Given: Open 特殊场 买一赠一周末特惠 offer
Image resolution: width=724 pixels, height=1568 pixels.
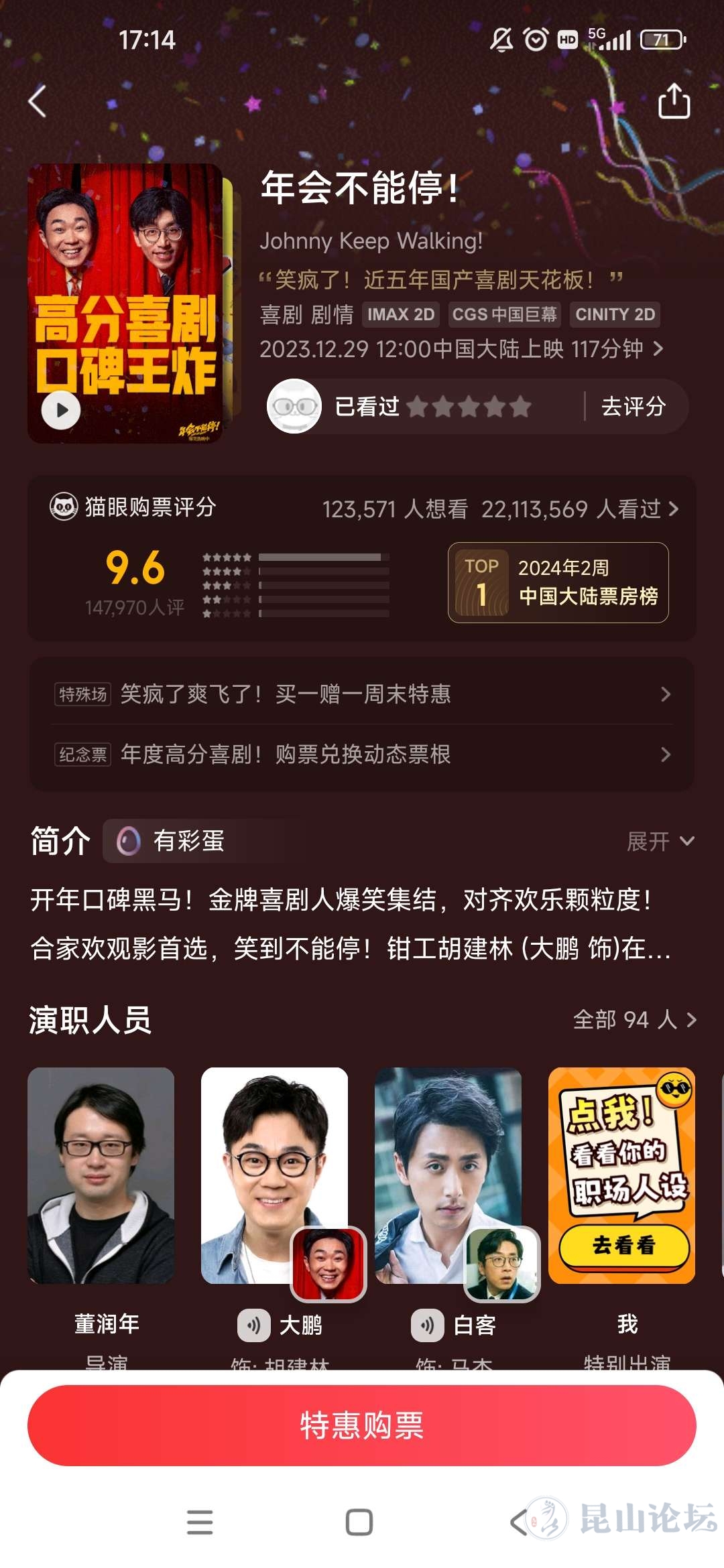Looking at the screenshot, I should coord(362,694).
